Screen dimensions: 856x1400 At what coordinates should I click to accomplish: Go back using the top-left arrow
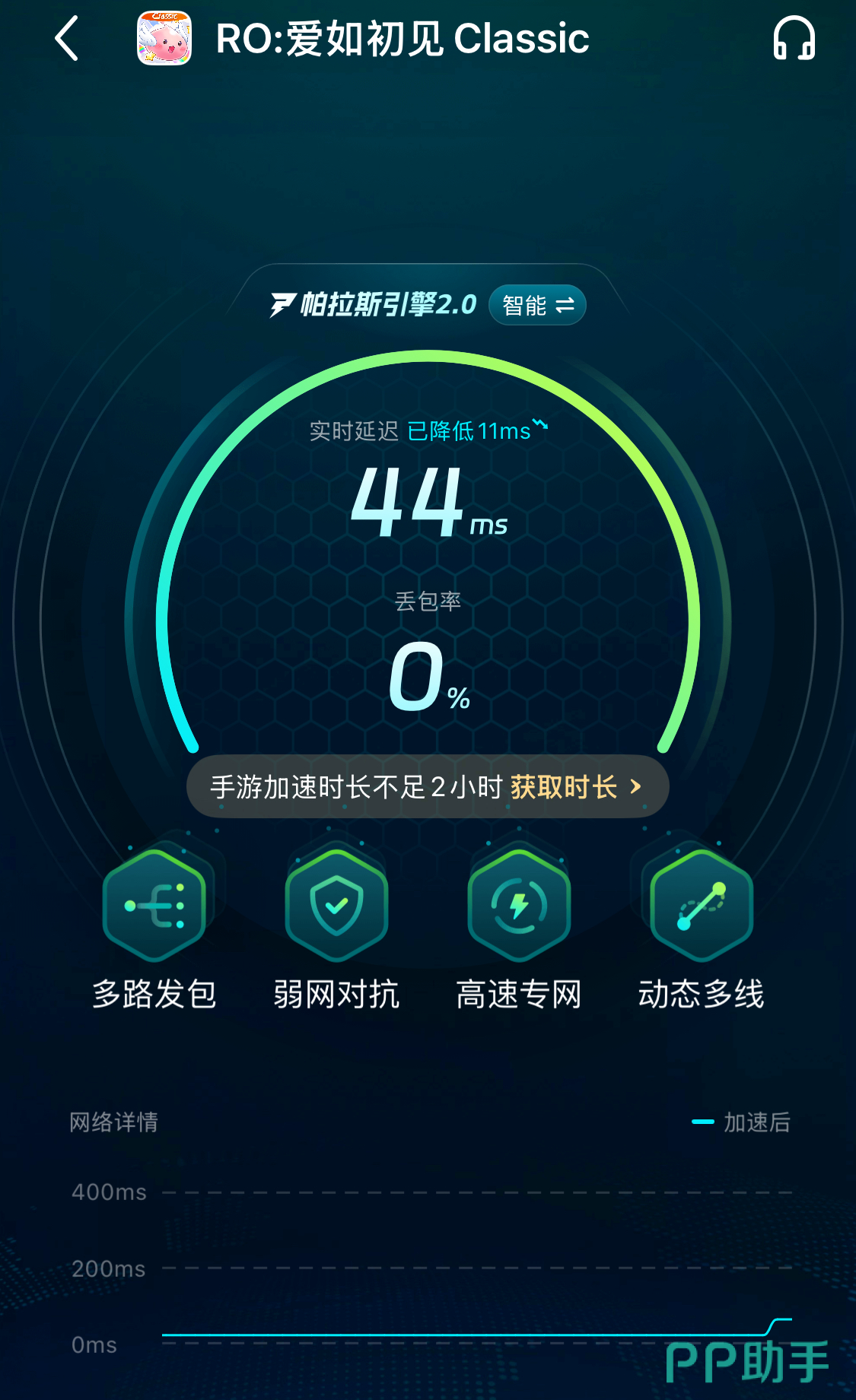[x=67, y=39]
